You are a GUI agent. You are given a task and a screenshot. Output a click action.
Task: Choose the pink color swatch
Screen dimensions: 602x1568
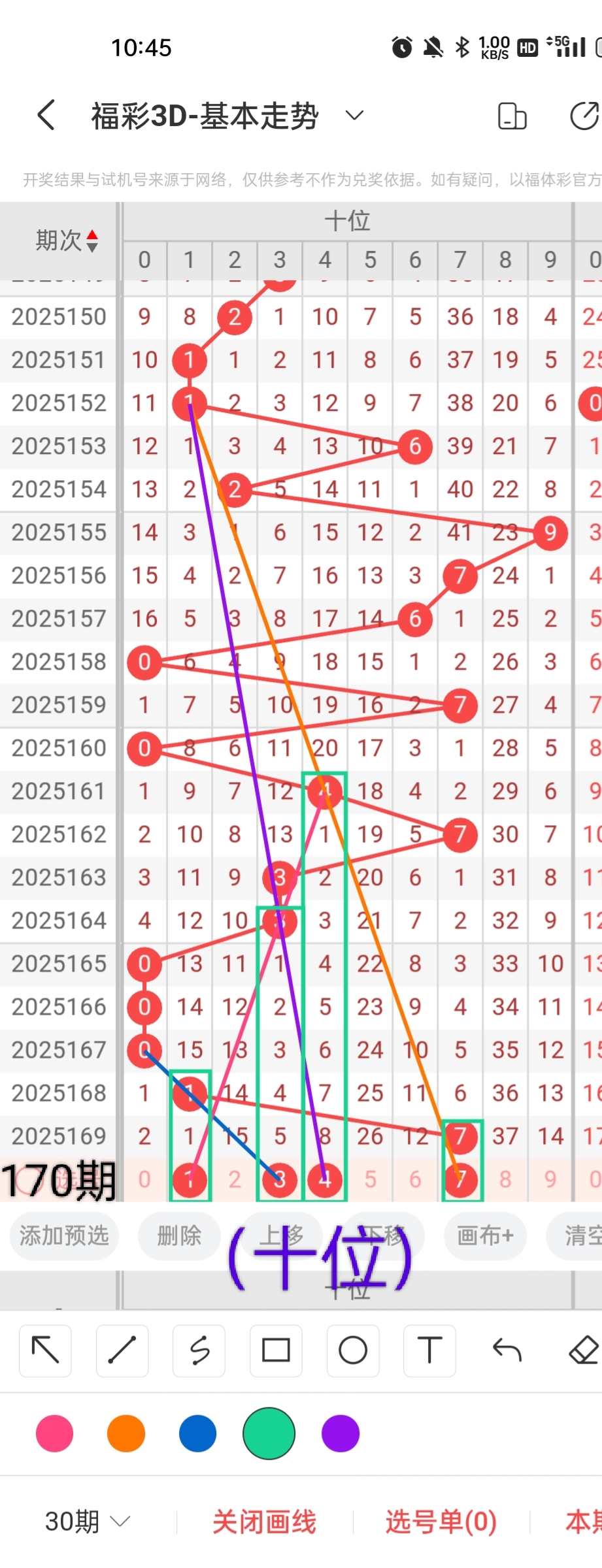(55, 1433)
